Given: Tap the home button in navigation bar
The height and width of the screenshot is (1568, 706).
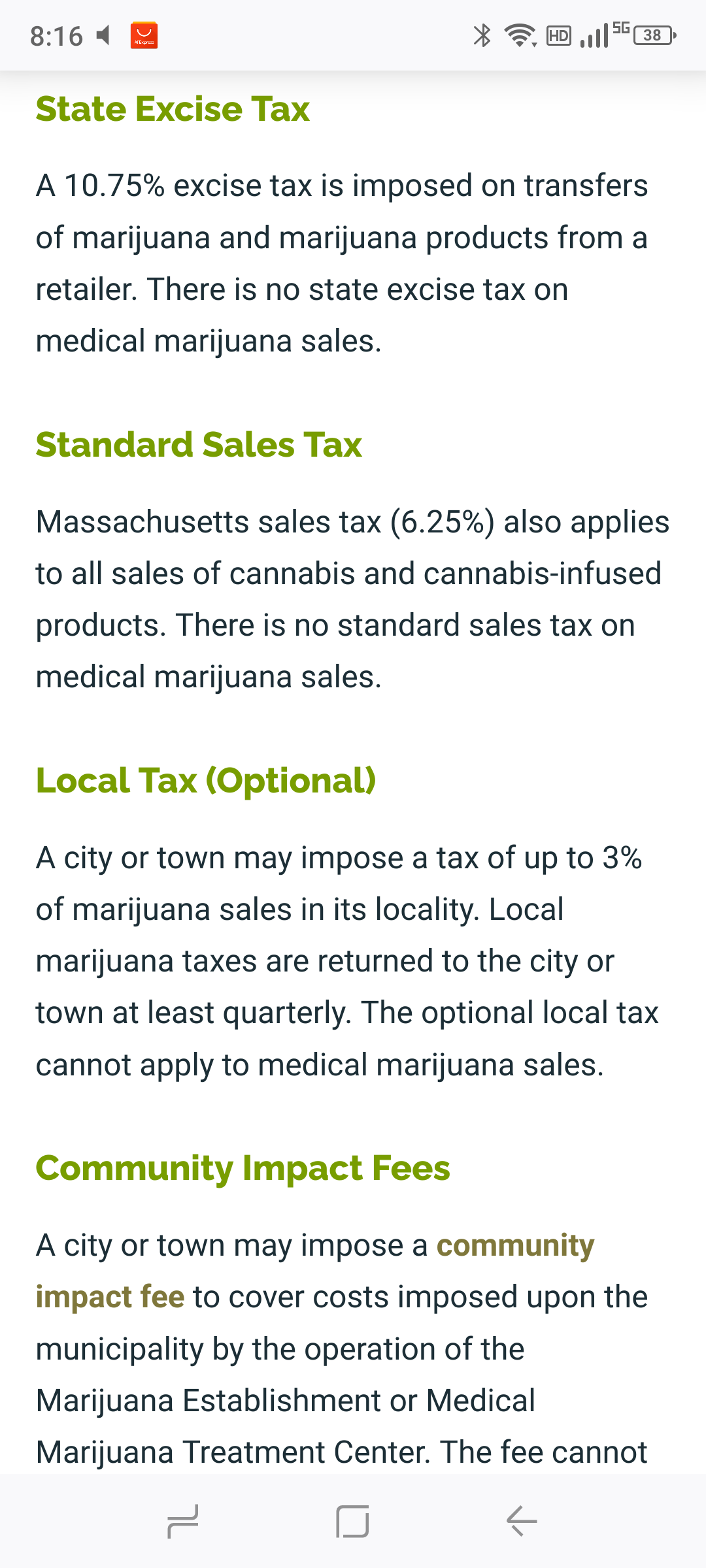Looking at the screenshot, I should click(x=352, y=1521).
